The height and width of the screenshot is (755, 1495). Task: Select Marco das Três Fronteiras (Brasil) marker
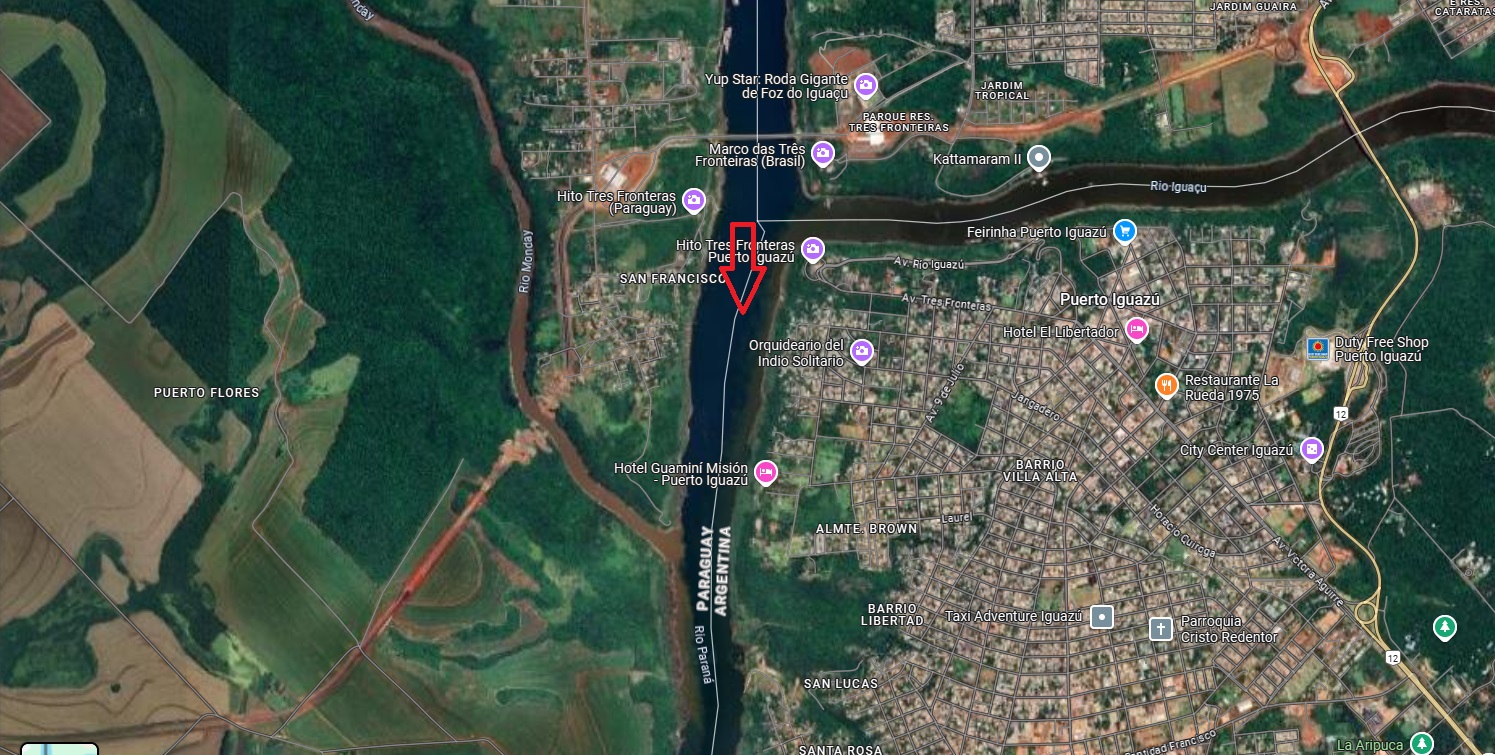[823, 153]
